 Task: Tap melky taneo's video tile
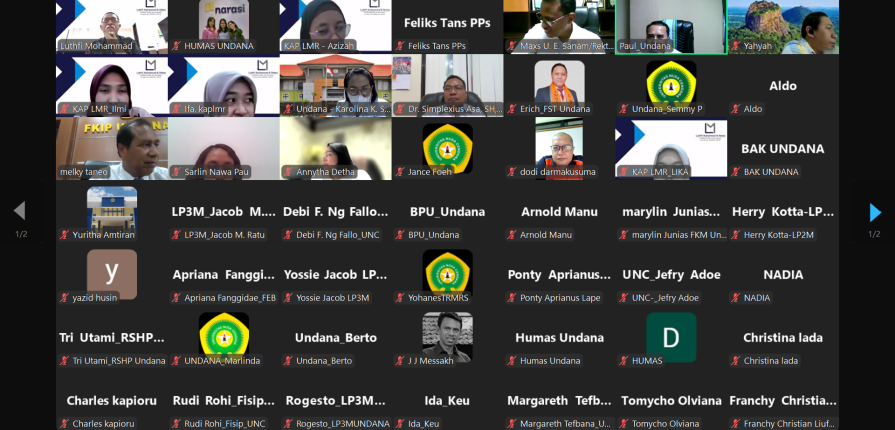[111, 149]
